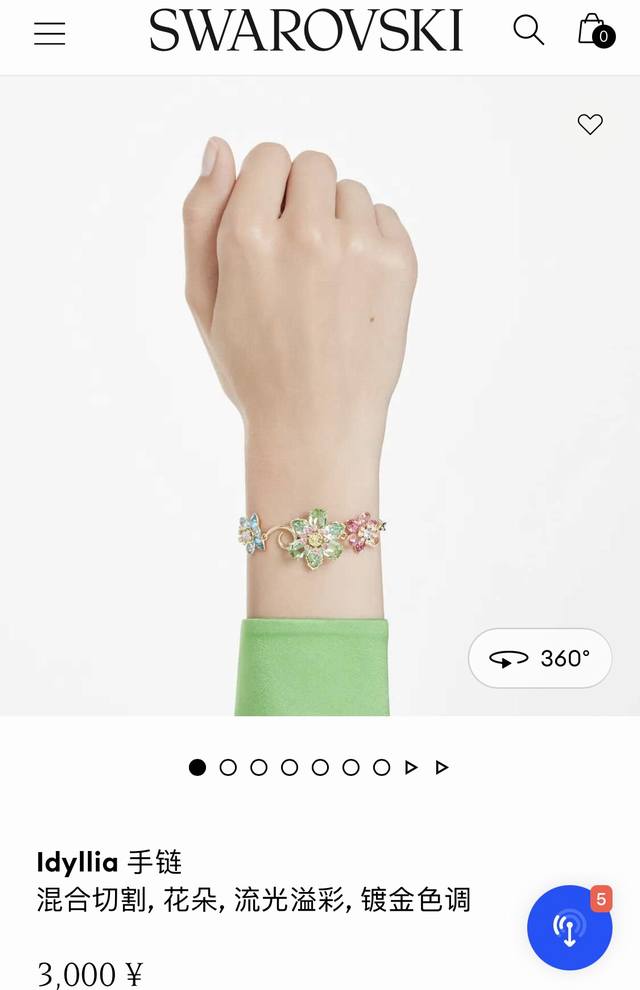Jump to the second product image dot
The image size is (640, 990).
(x=228, y=767)
